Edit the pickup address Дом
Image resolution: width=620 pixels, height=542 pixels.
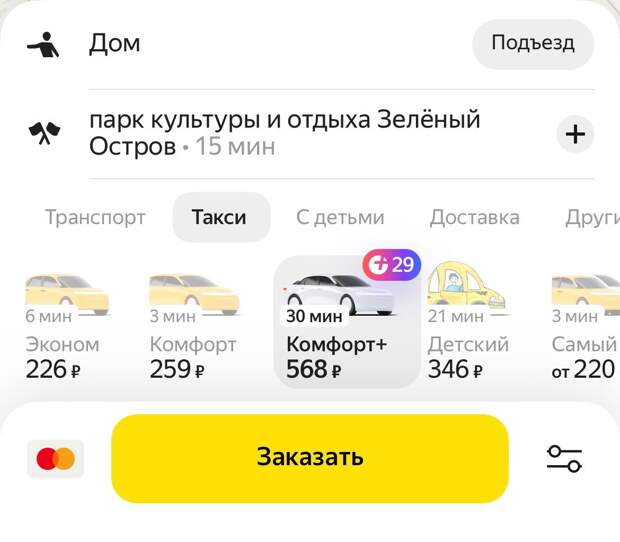point(115,44)
